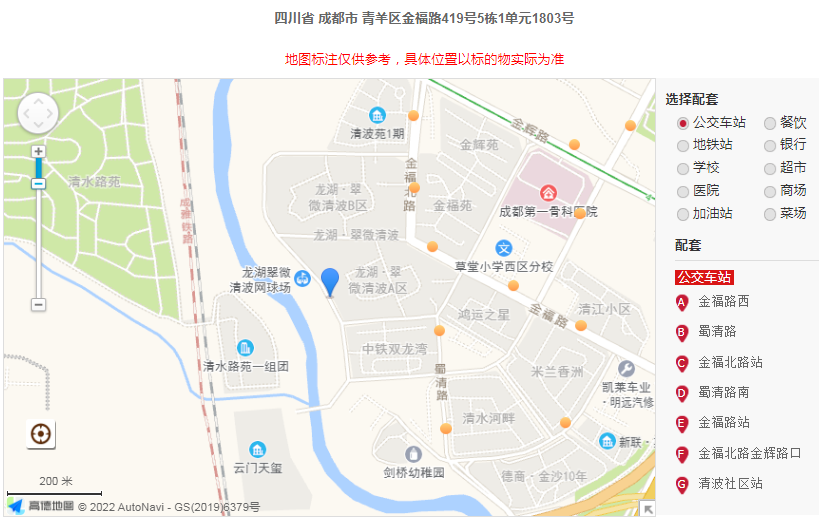Viewport: 819px width, 520px height.
Task: Pick 商场 from facility options
Action: (x=770, y=190)
